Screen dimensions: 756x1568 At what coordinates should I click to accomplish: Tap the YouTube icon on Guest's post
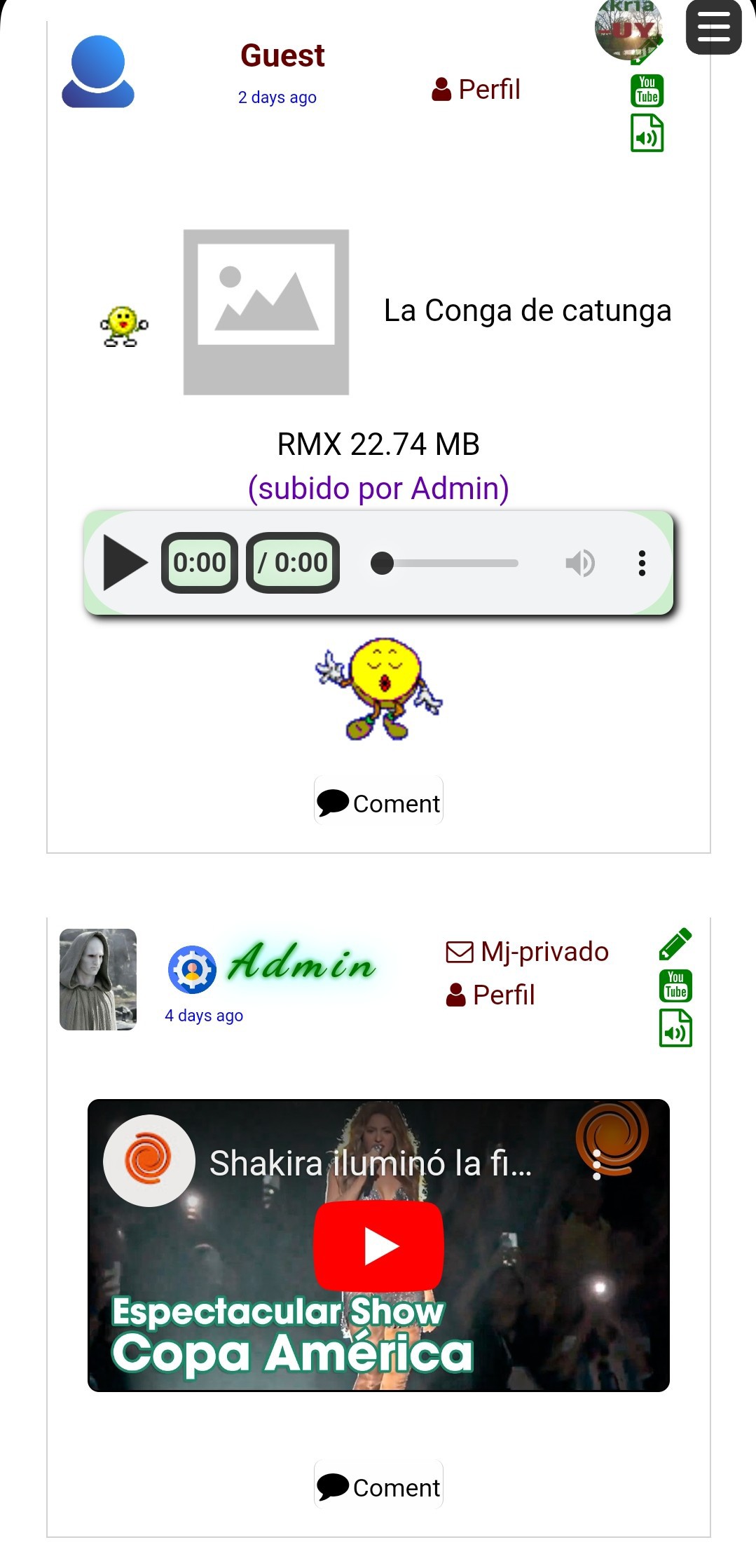tap(647, 91)
